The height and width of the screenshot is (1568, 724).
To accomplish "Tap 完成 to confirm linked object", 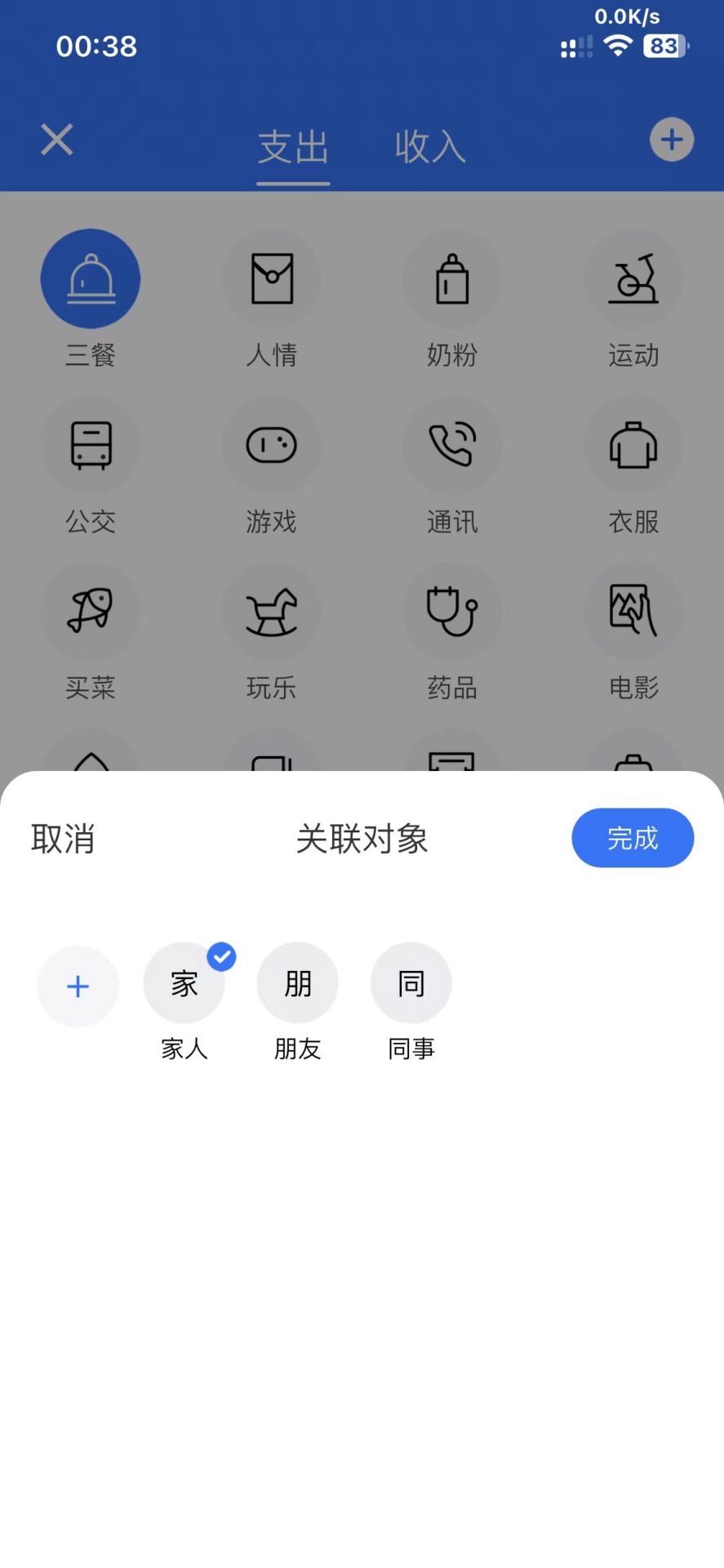I will point(632,838).
